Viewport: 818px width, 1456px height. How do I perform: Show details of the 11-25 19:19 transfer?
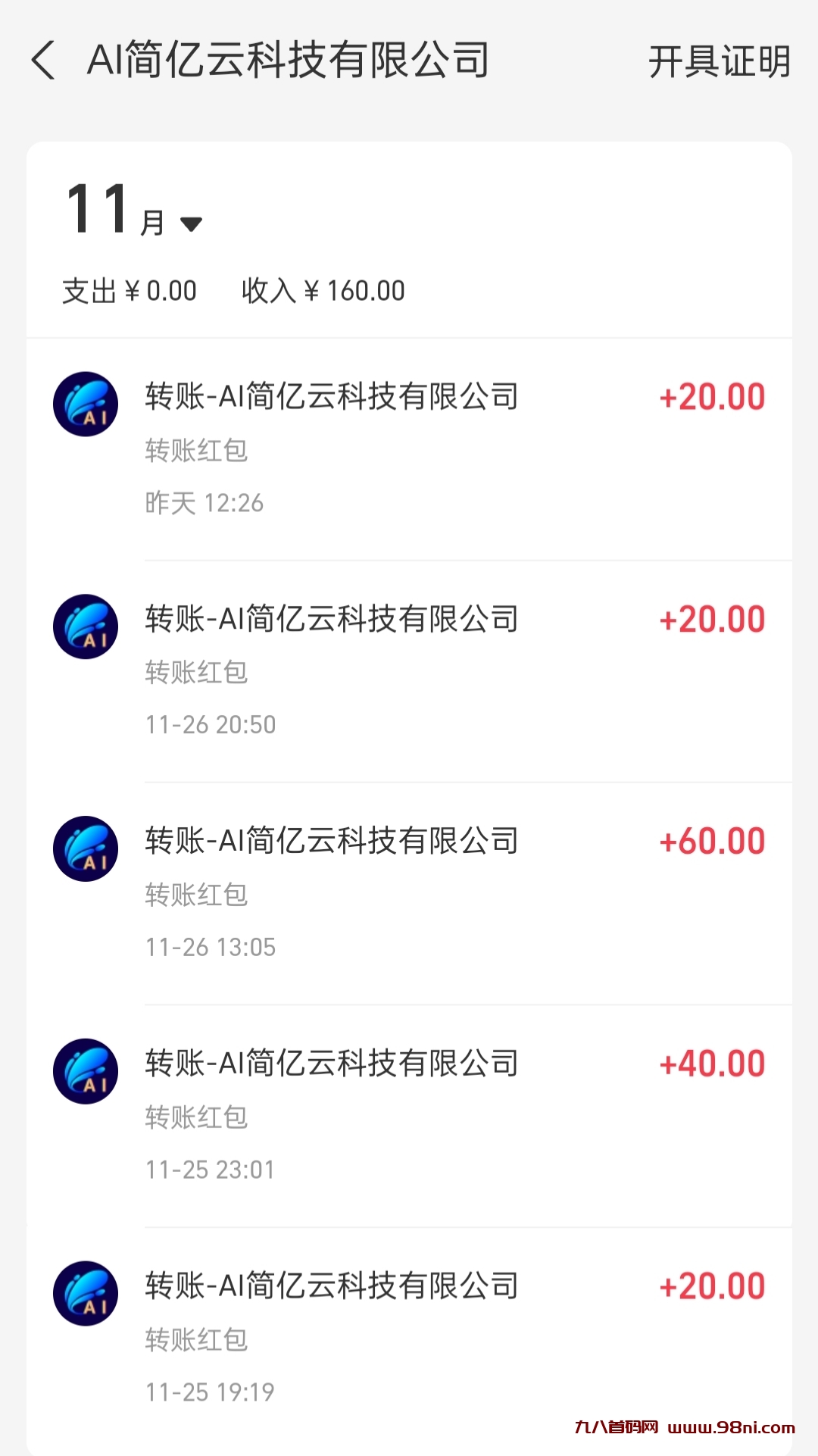point(409,1338)
